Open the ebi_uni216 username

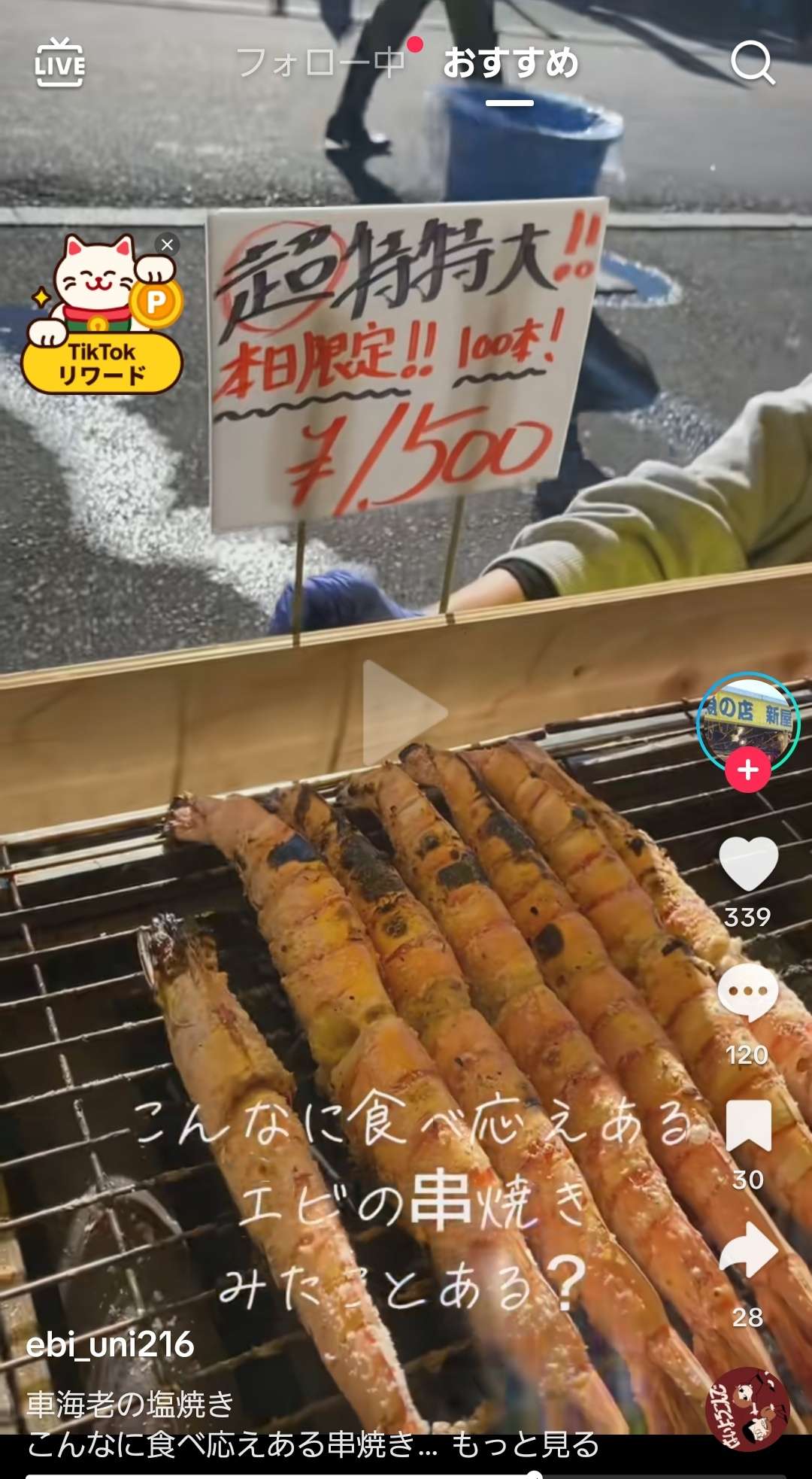click(111, 1344)
